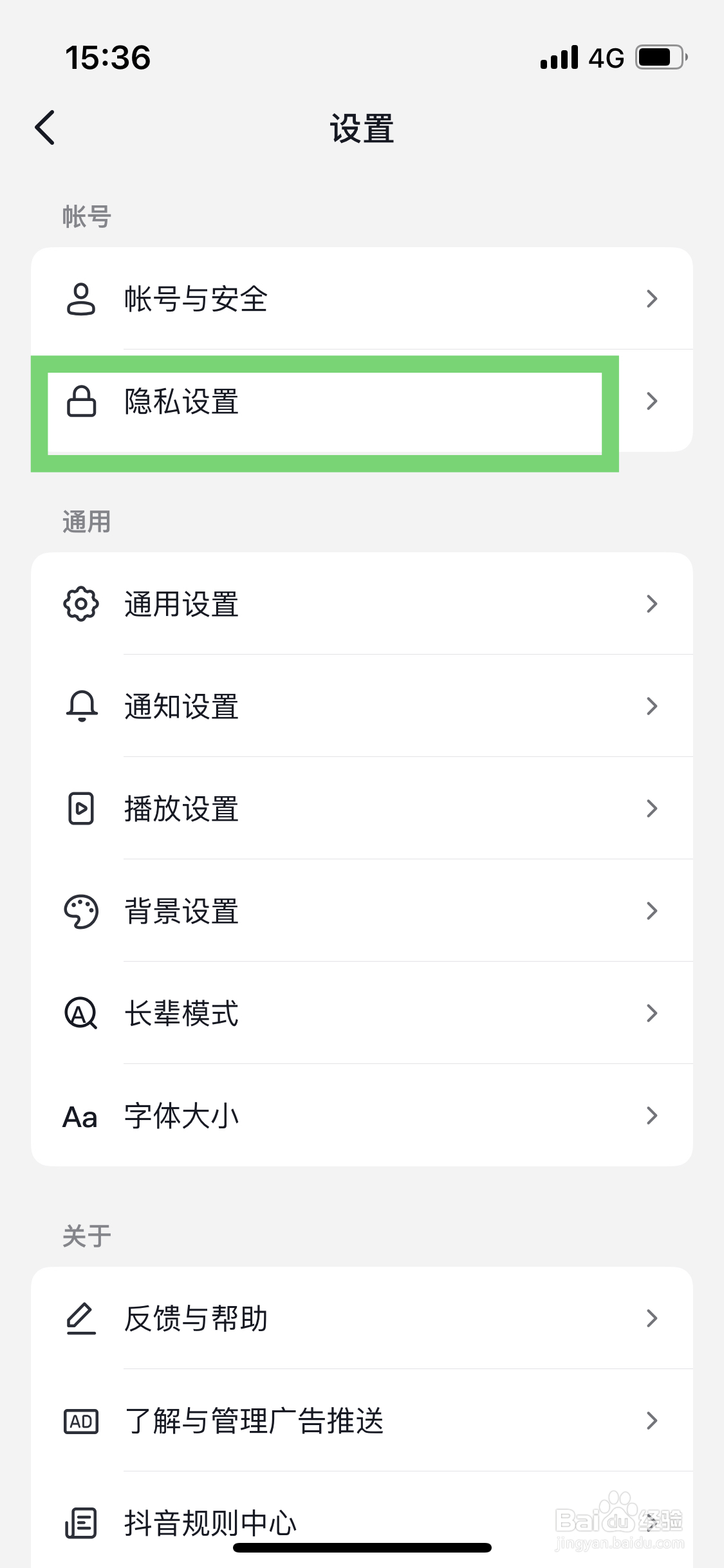Click the play icon for 播放设置
The width and height of the screenshot is (724, 1568).
tap(80, 808)
